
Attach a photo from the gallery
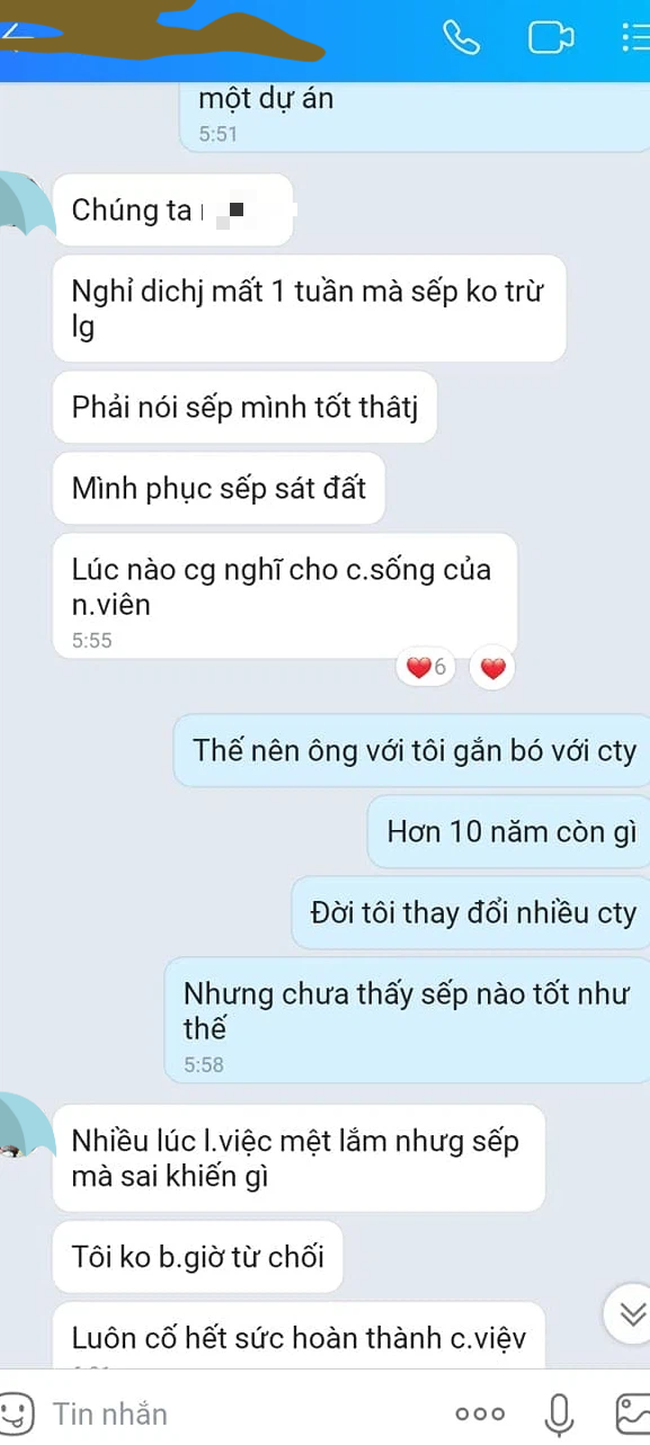point(632,1414)
